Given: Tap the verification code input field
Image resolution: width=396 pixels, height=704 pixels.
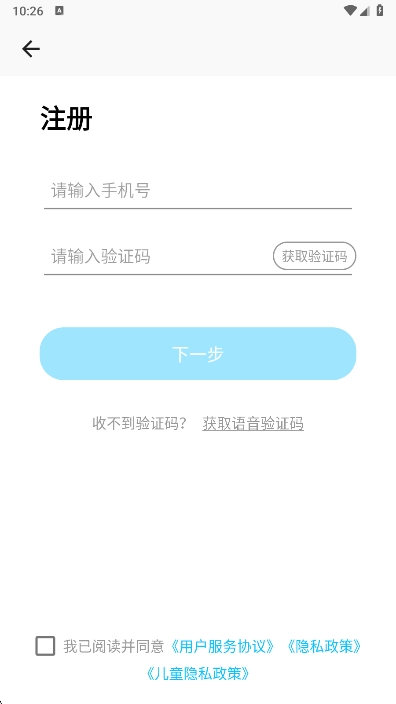Looking at the screenshot, I should point(158,257).
